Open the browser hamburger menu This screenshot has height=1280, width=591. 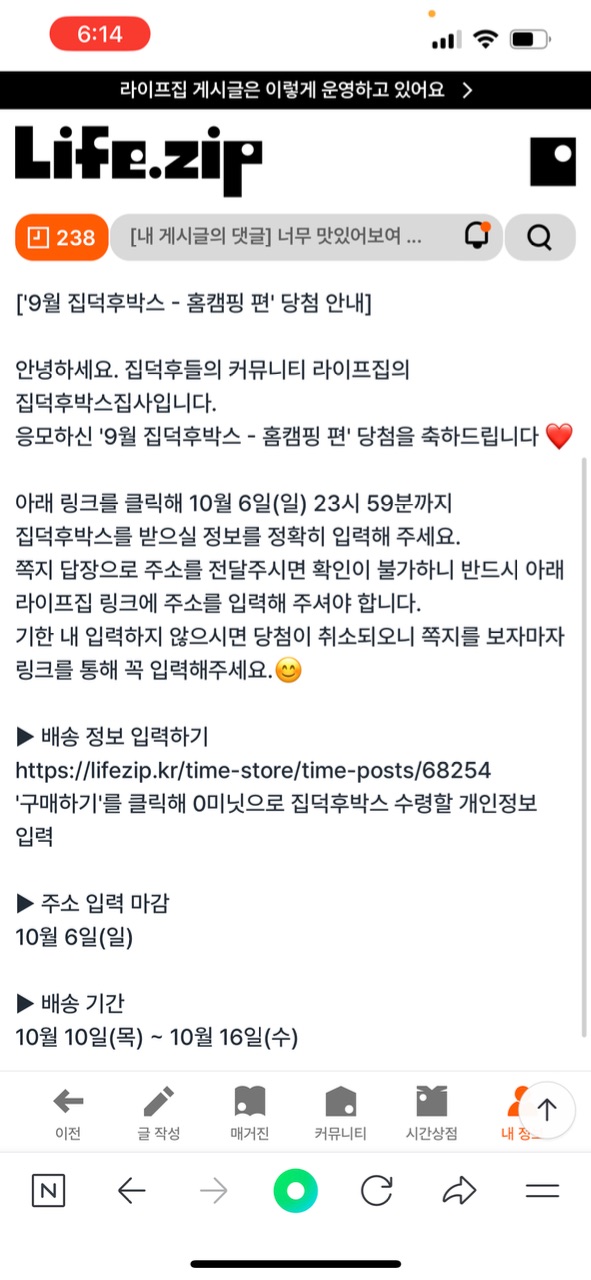[542, 1190]
